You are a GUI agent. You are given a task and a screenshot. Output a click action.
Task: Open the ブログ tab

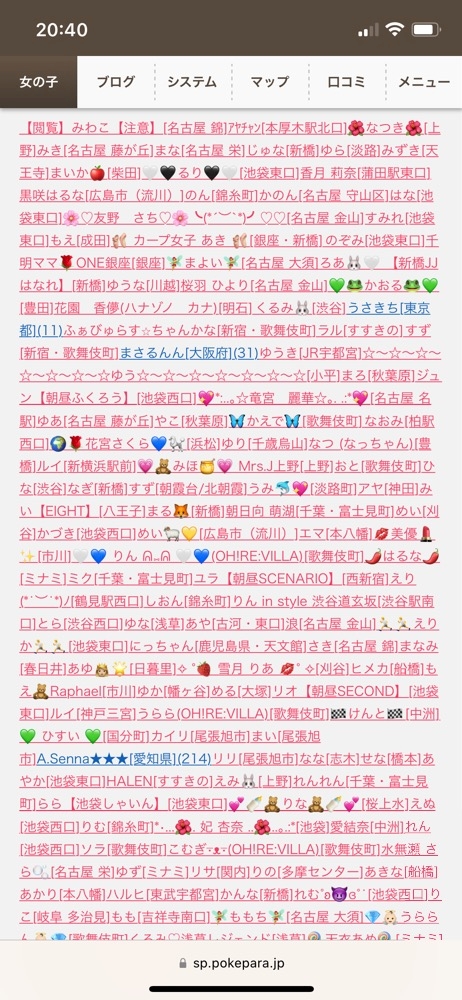[x=116, y=82]
